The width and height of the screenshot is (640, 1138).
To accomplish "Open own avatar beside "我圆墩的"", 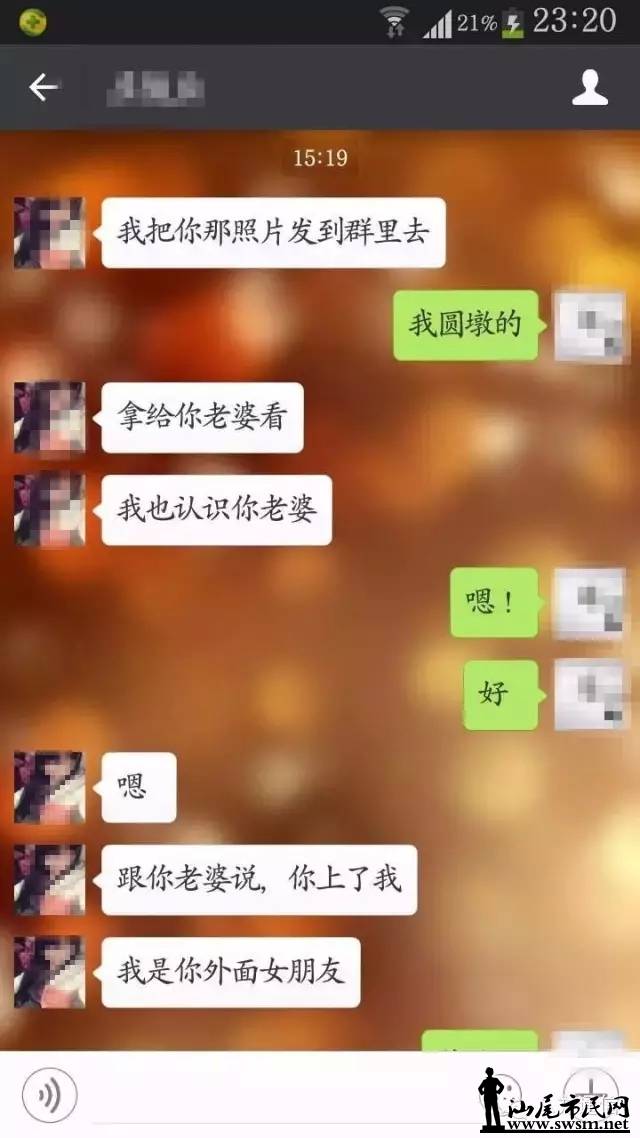I will point(589,326).
